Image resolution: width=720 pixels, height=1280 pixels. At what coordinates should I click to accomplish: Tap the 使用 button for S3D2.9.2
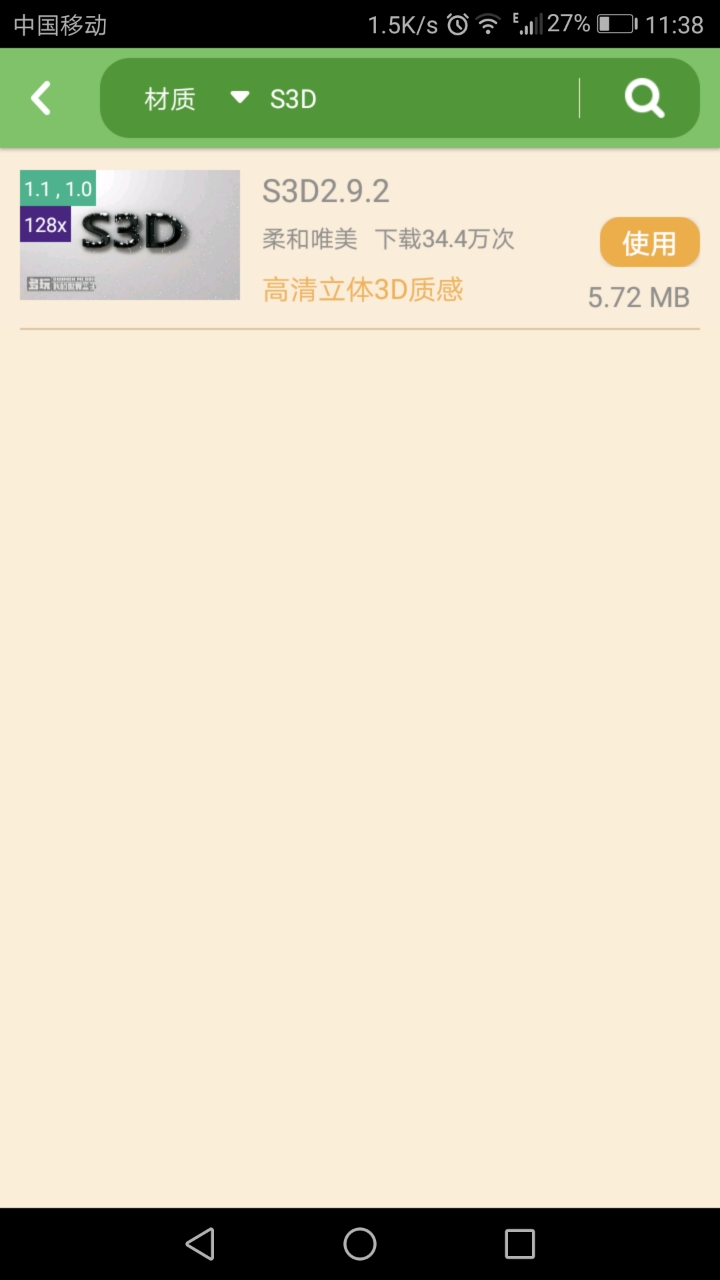(x=649, y=243)
